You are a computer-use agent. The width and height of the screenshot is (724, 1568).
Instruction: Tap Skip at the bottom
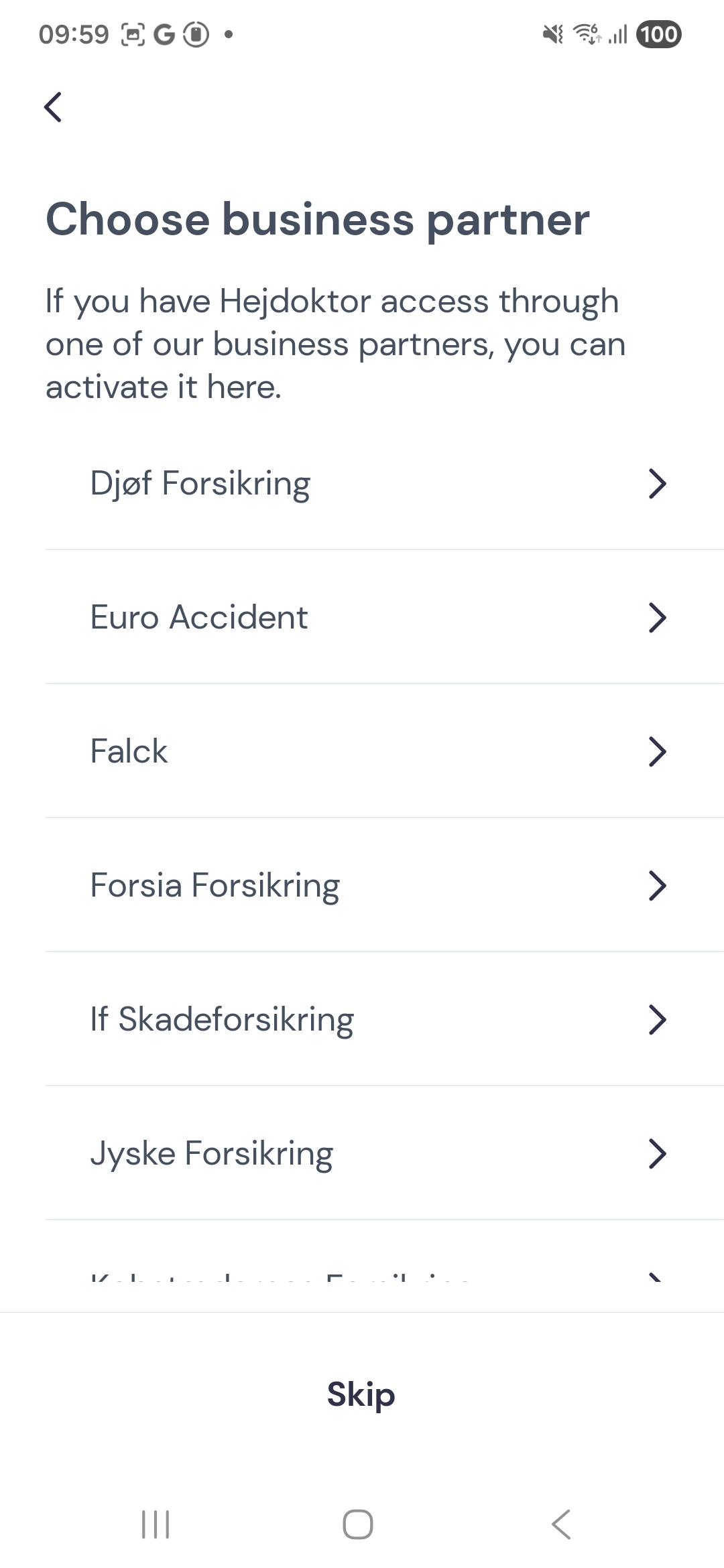point(361,1395)
